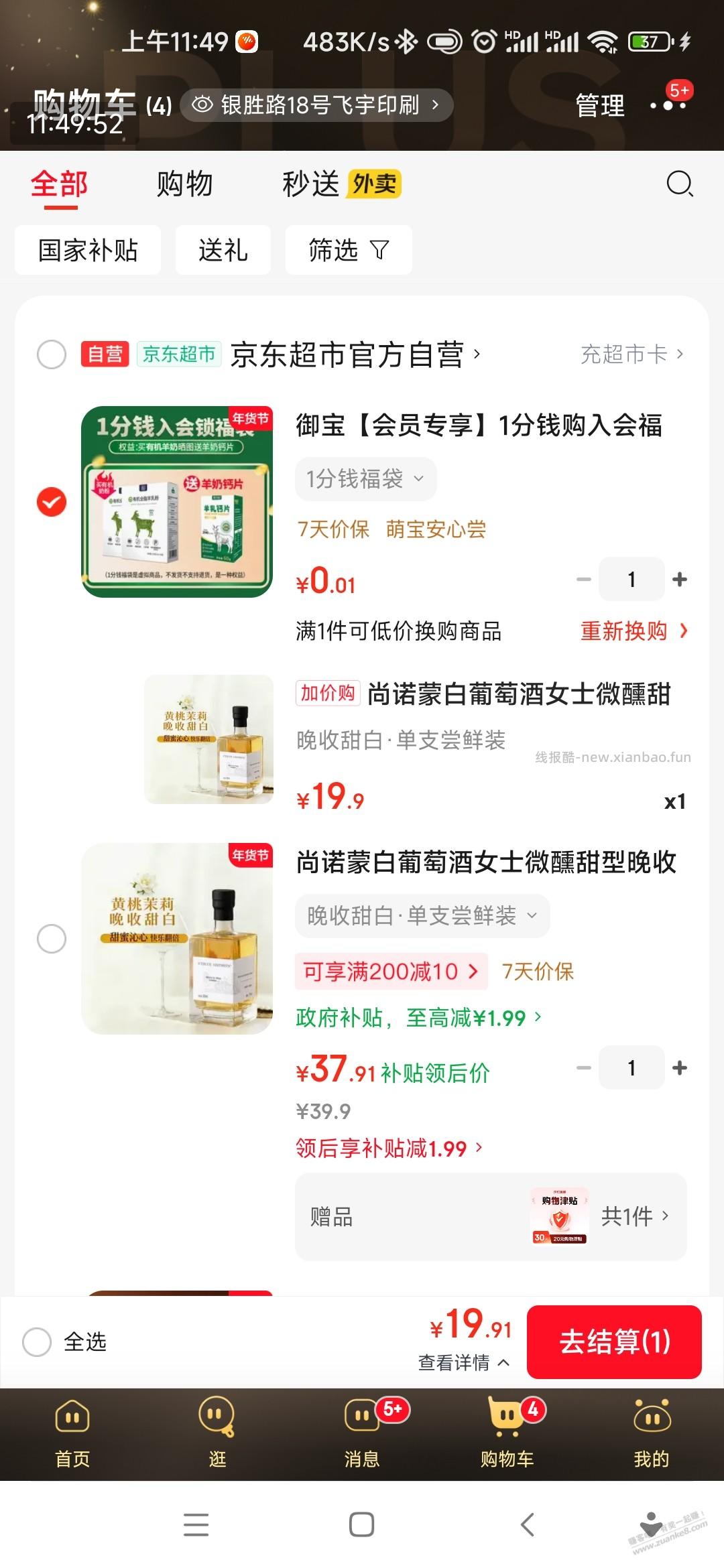Image resolution: width=724 pixels, height=1568 pixels.
Task: Open the 逛 browse section
Action: [x=217, y=1419]
